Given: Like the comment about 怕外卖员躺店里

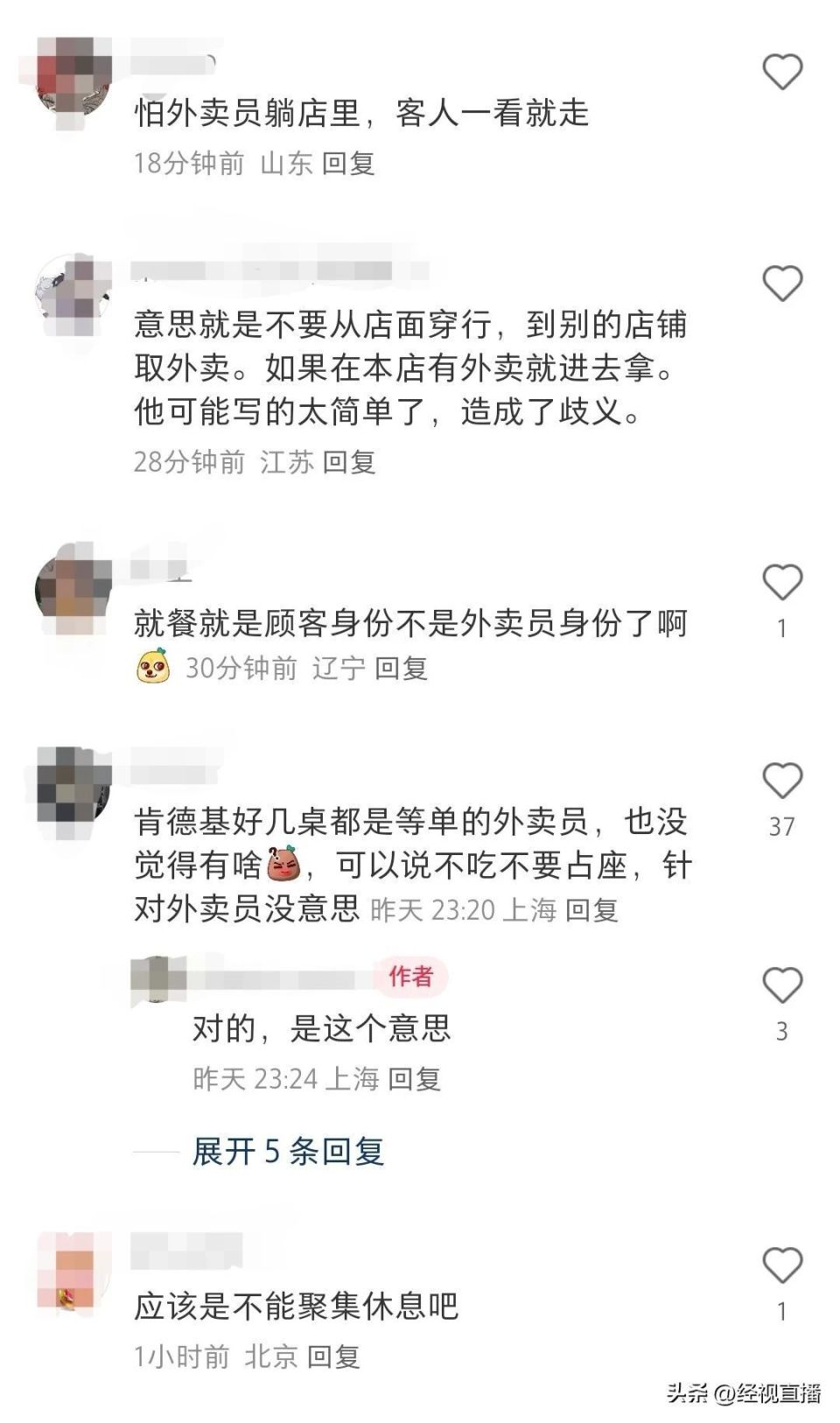Looking at the screenshot, I should (782, 72).
